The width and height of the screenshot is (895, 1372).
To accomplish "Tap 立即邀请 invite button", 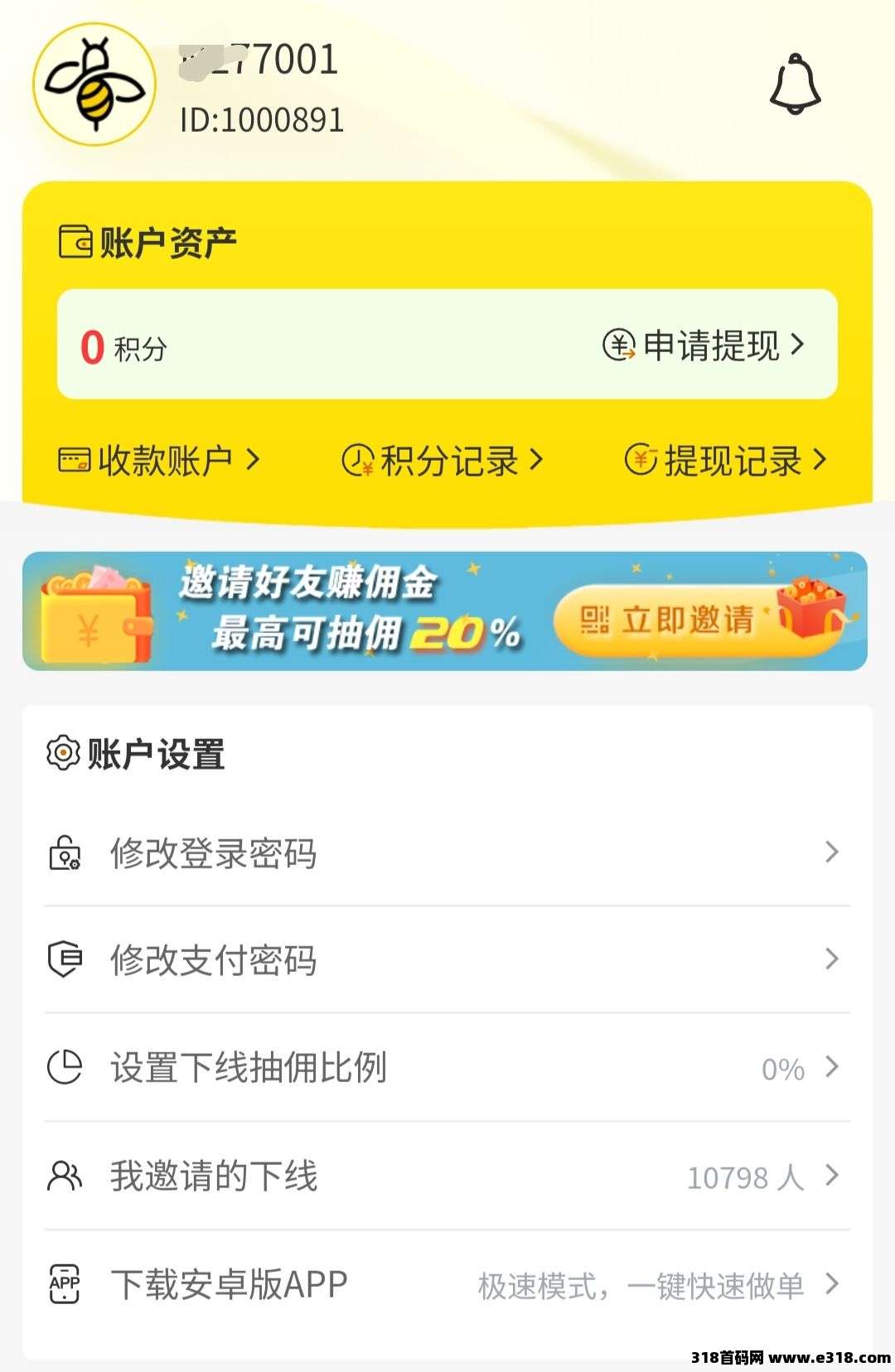I will click(671, 619).
